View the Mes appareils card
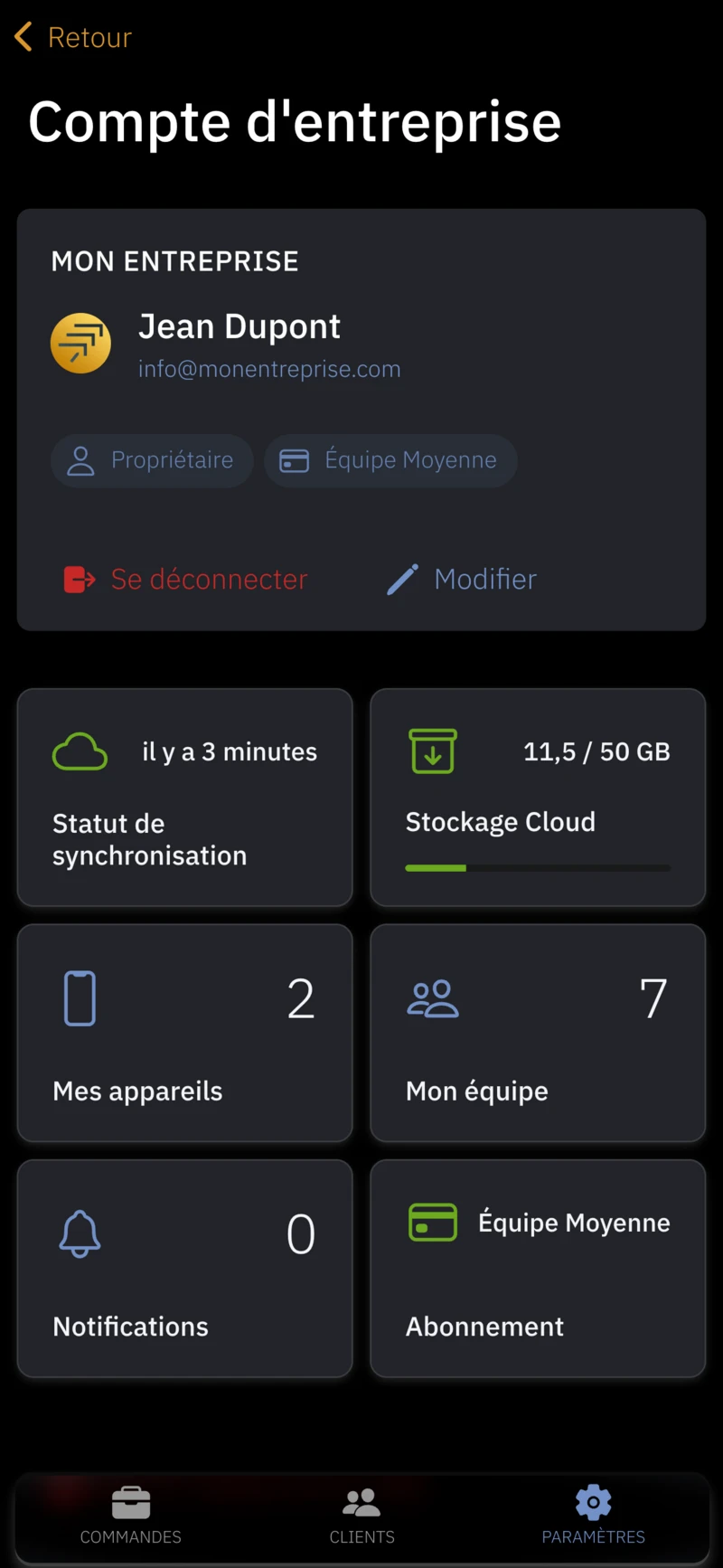Viewport: 723px width, 1568px height. tap(184, 1033)
